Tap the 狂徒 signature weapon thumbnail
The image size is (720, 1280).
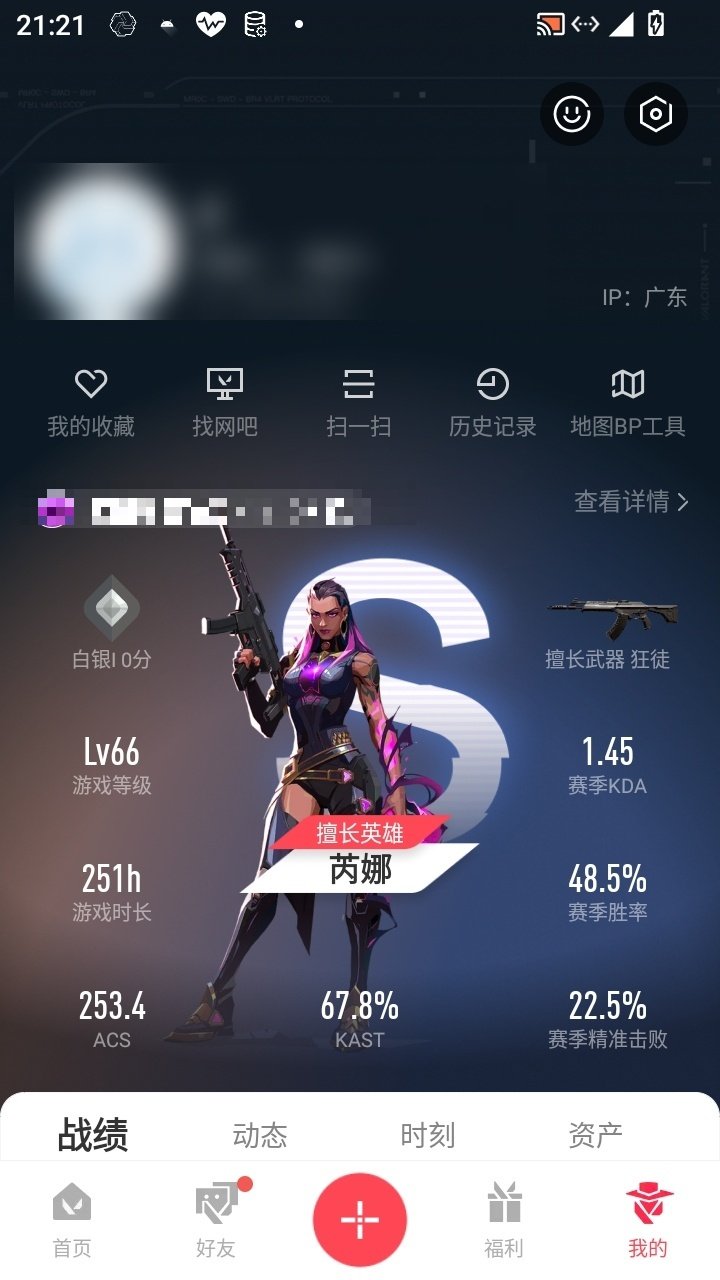pyautogui.click(x=610, y=615)
